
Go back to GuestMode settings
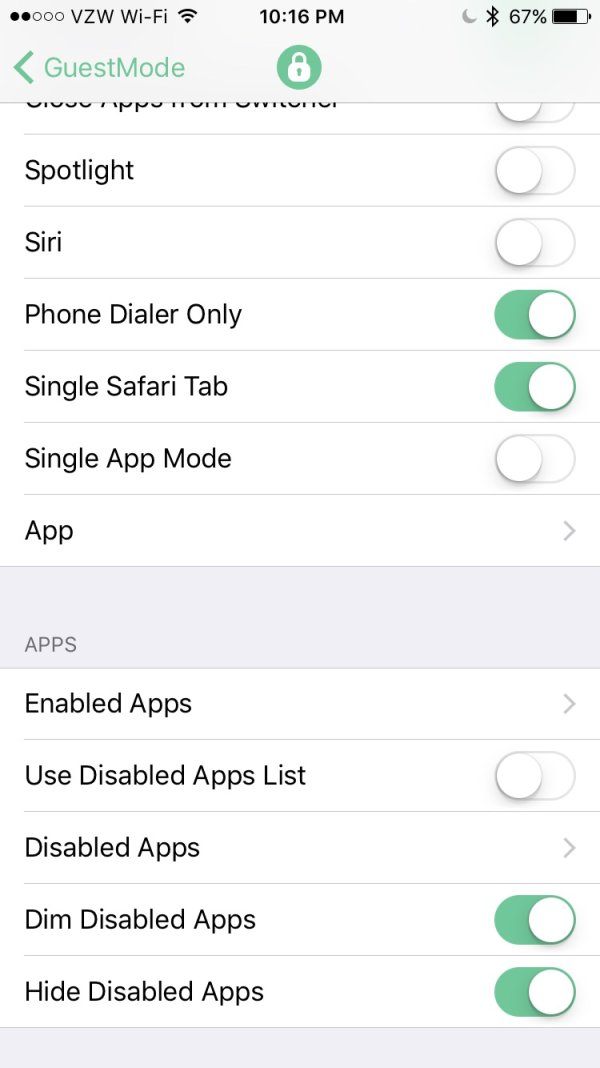100,68
